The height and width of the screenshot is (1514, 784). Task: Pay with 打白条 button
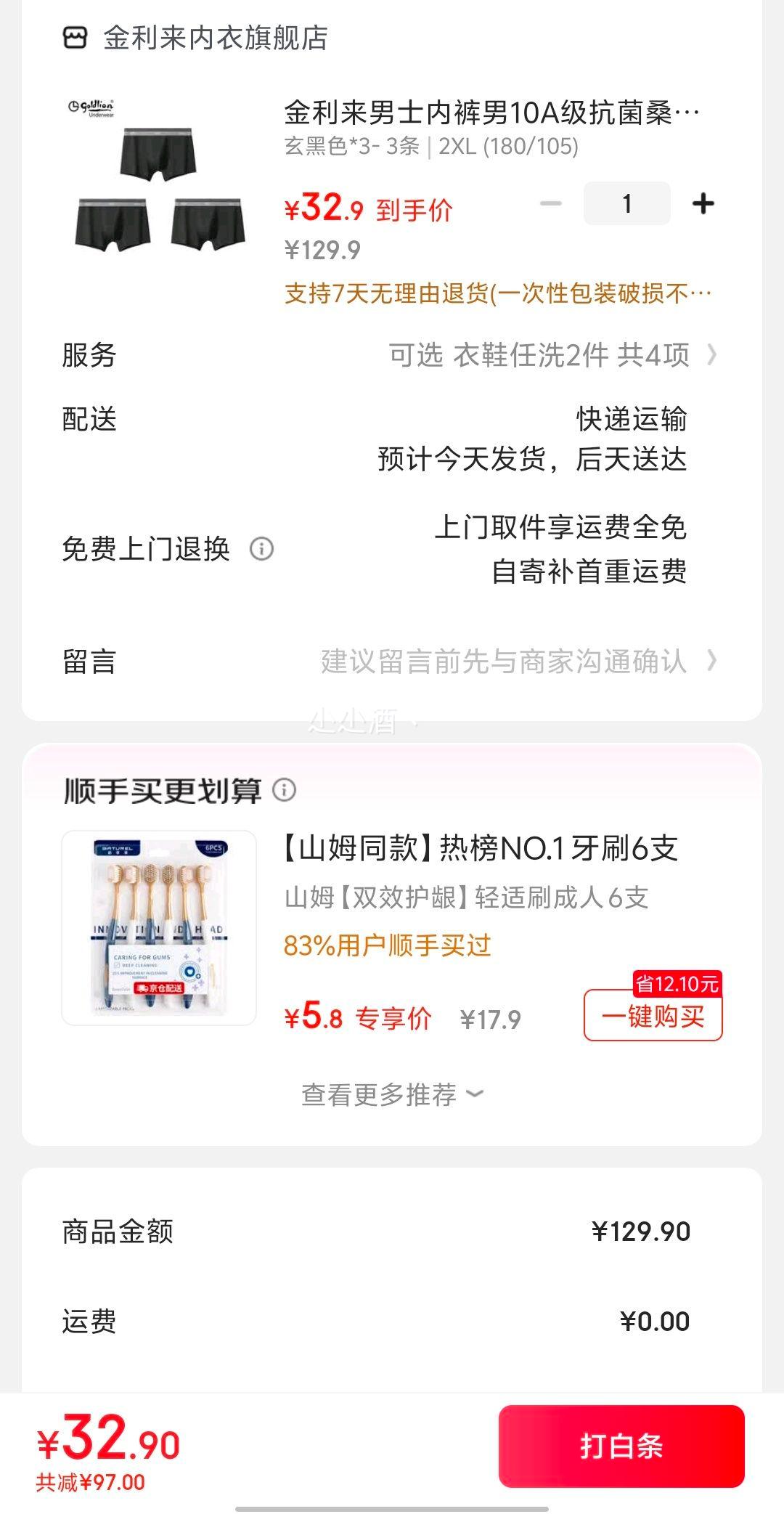[x=621, y=1446]
